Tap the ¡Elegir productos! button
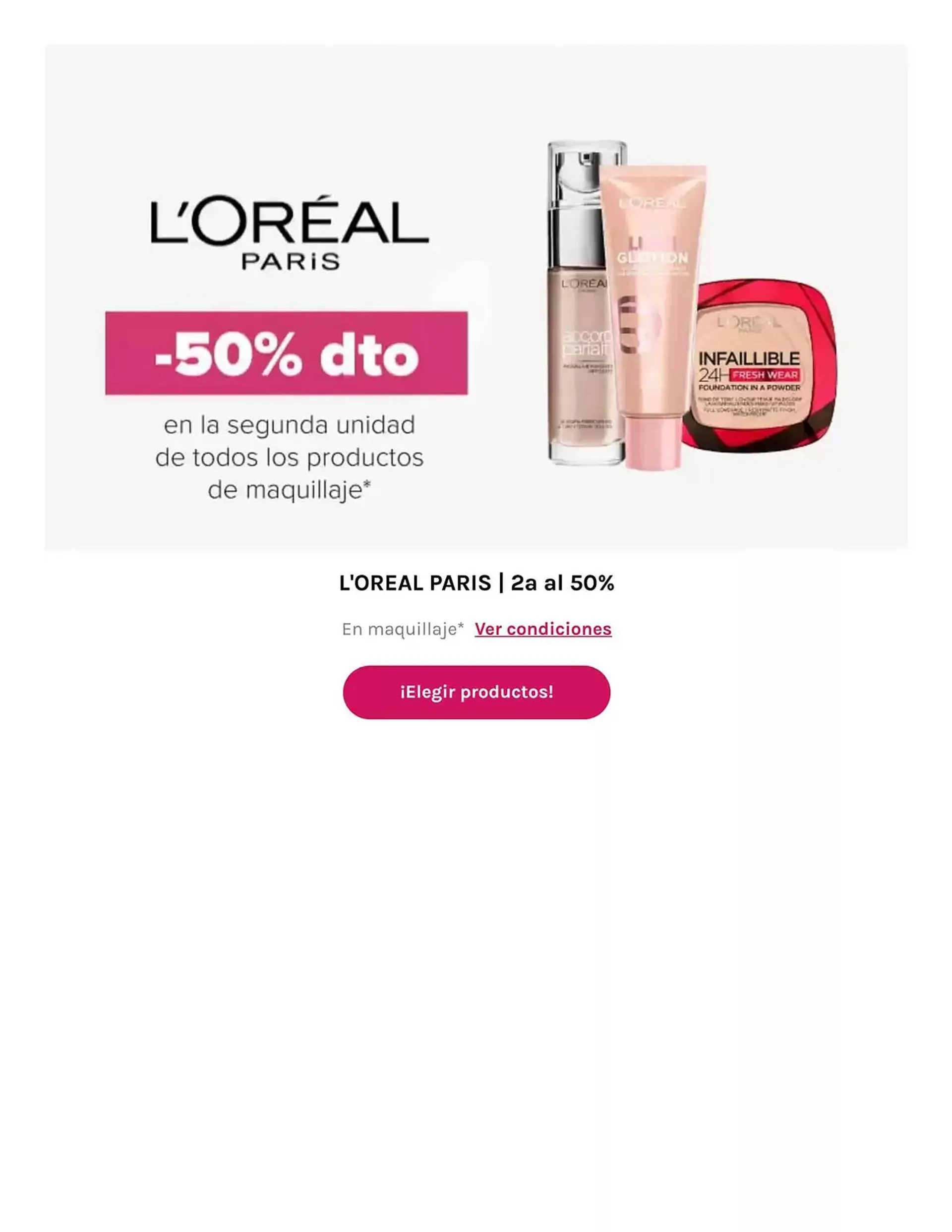Viewport: 952px width, 1232px height. pos(476,692)
